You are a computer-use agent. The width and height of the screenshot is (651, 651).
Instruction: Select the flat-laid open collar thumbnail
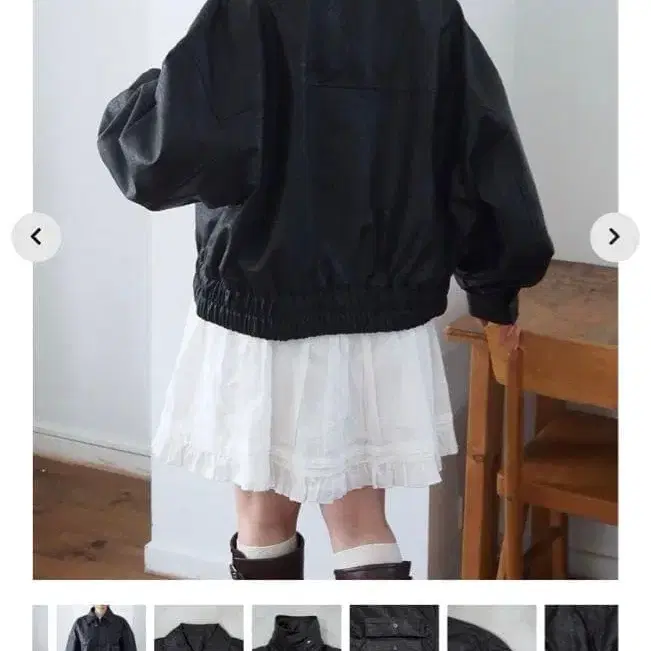coord(198,628)
